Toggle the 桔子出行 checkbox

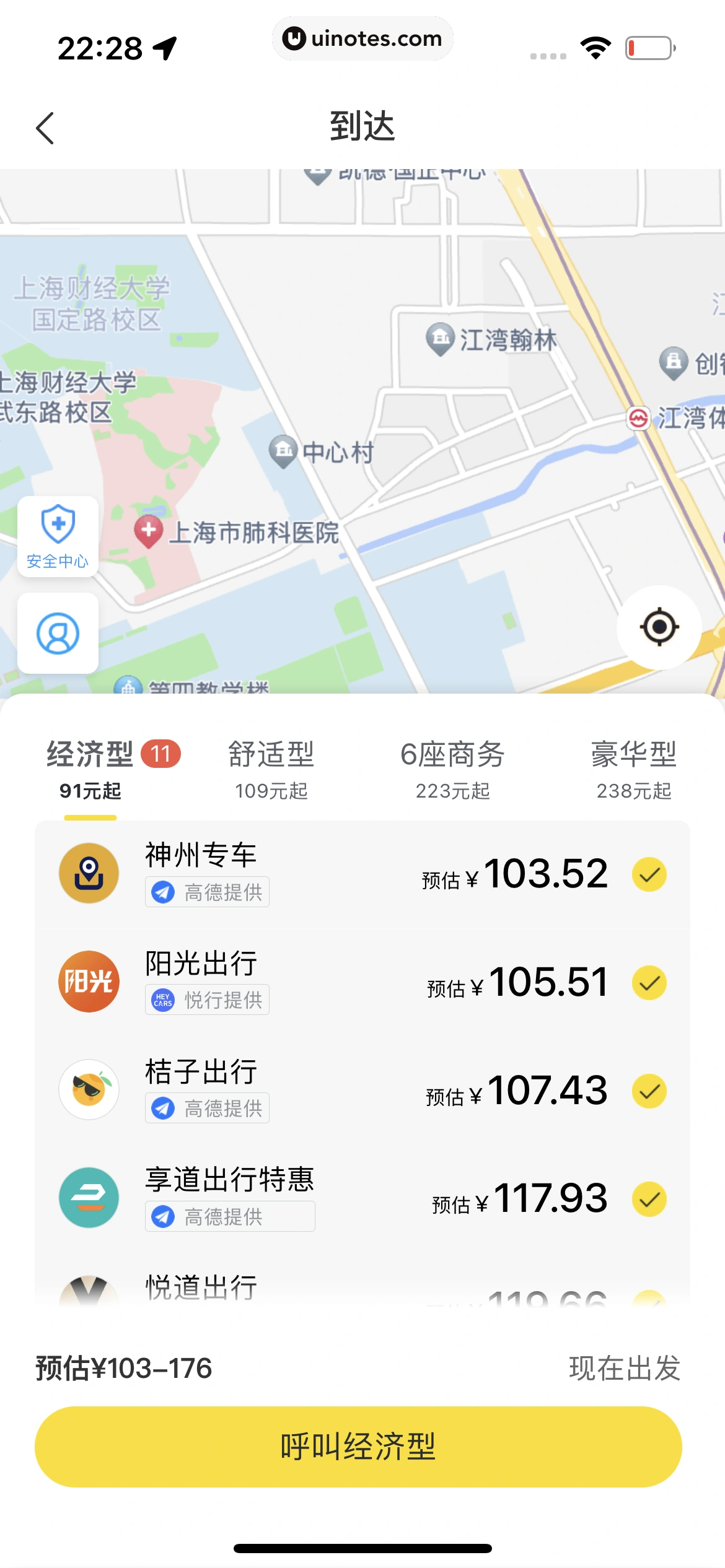[x=649, y=1091]
